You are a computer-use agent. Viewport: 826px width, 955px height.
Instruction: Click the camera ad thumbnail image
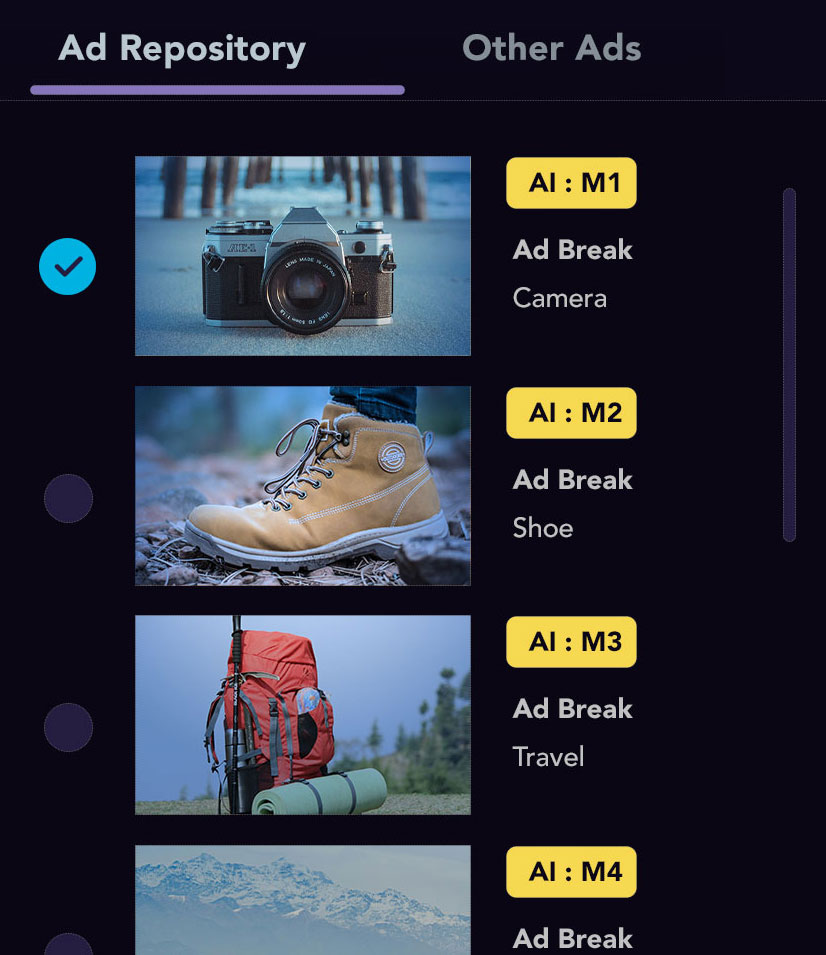pos(301,255)
